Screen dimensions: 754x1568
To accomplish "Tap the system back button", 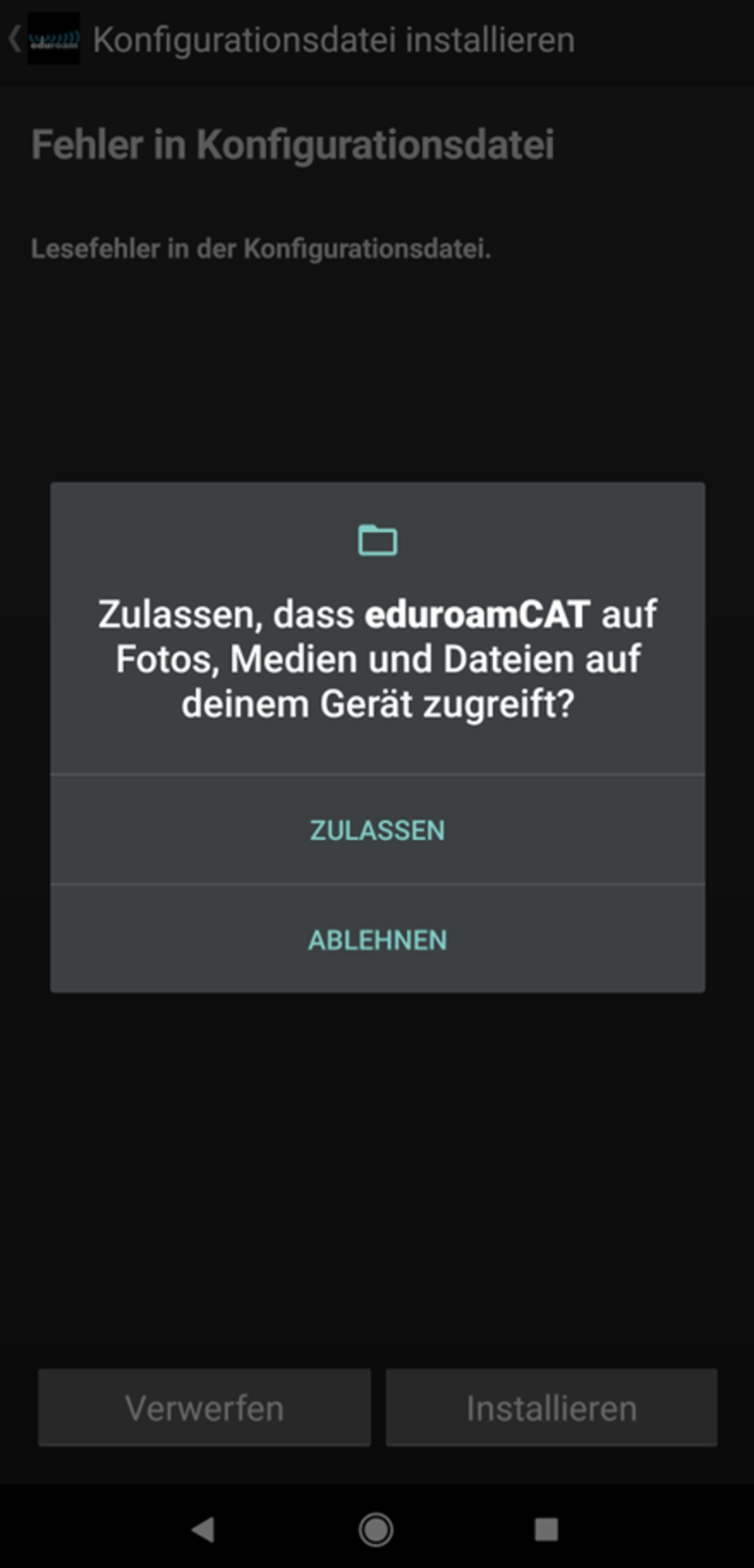I will 204,1529.
